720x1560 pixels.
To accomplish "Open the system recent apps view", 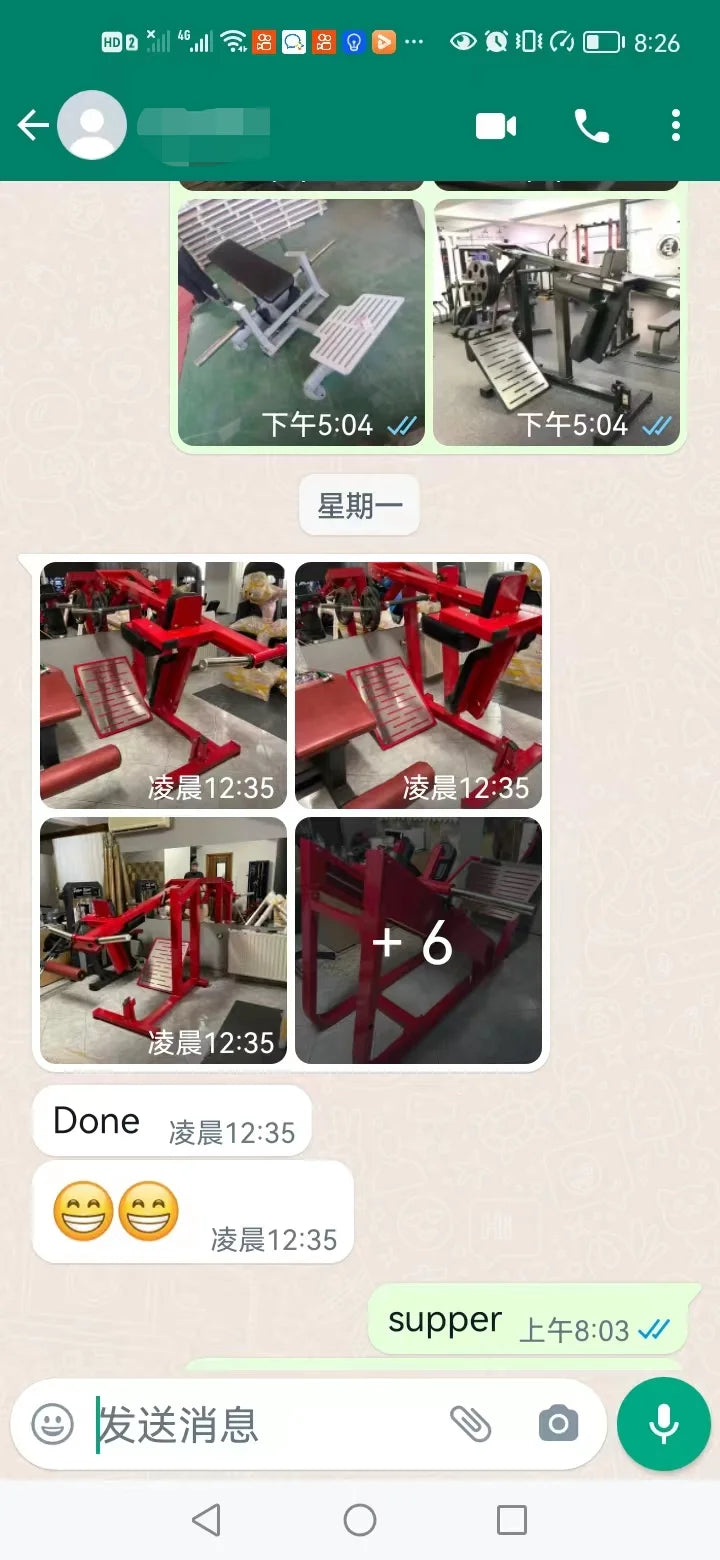I will coord(512,1520).
